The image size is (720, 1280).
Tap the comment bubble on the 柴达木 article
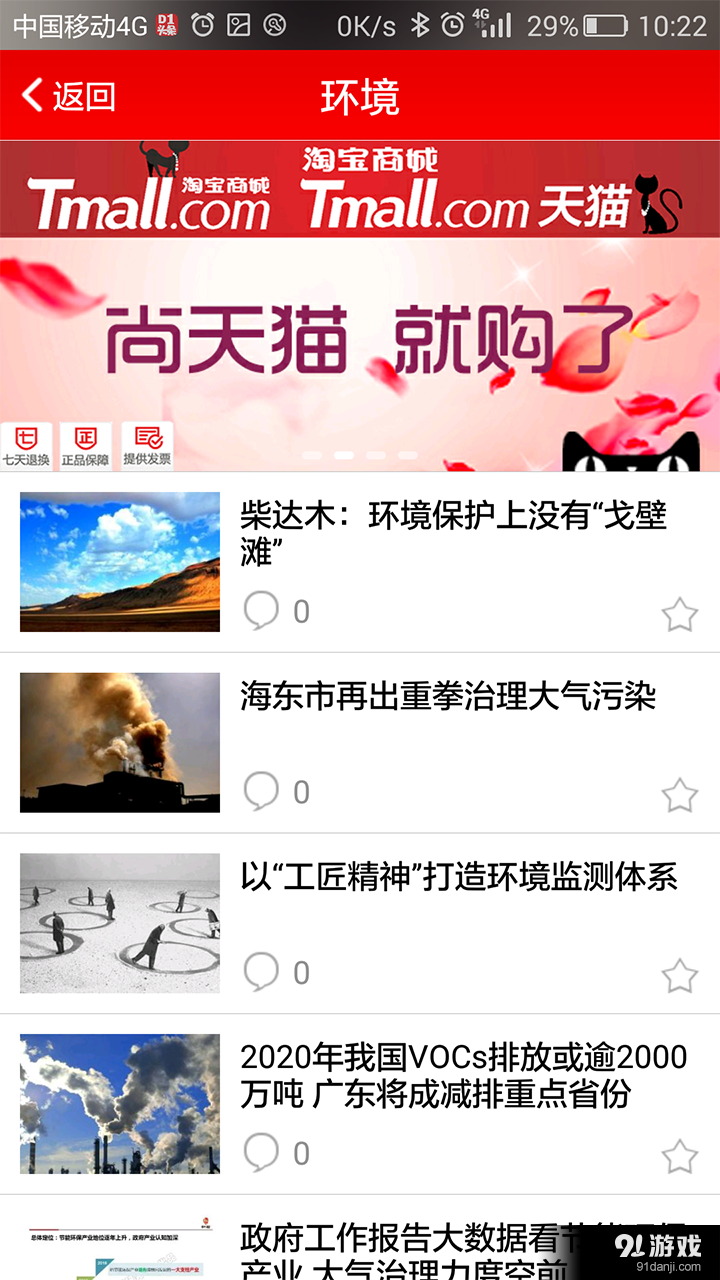261,610
